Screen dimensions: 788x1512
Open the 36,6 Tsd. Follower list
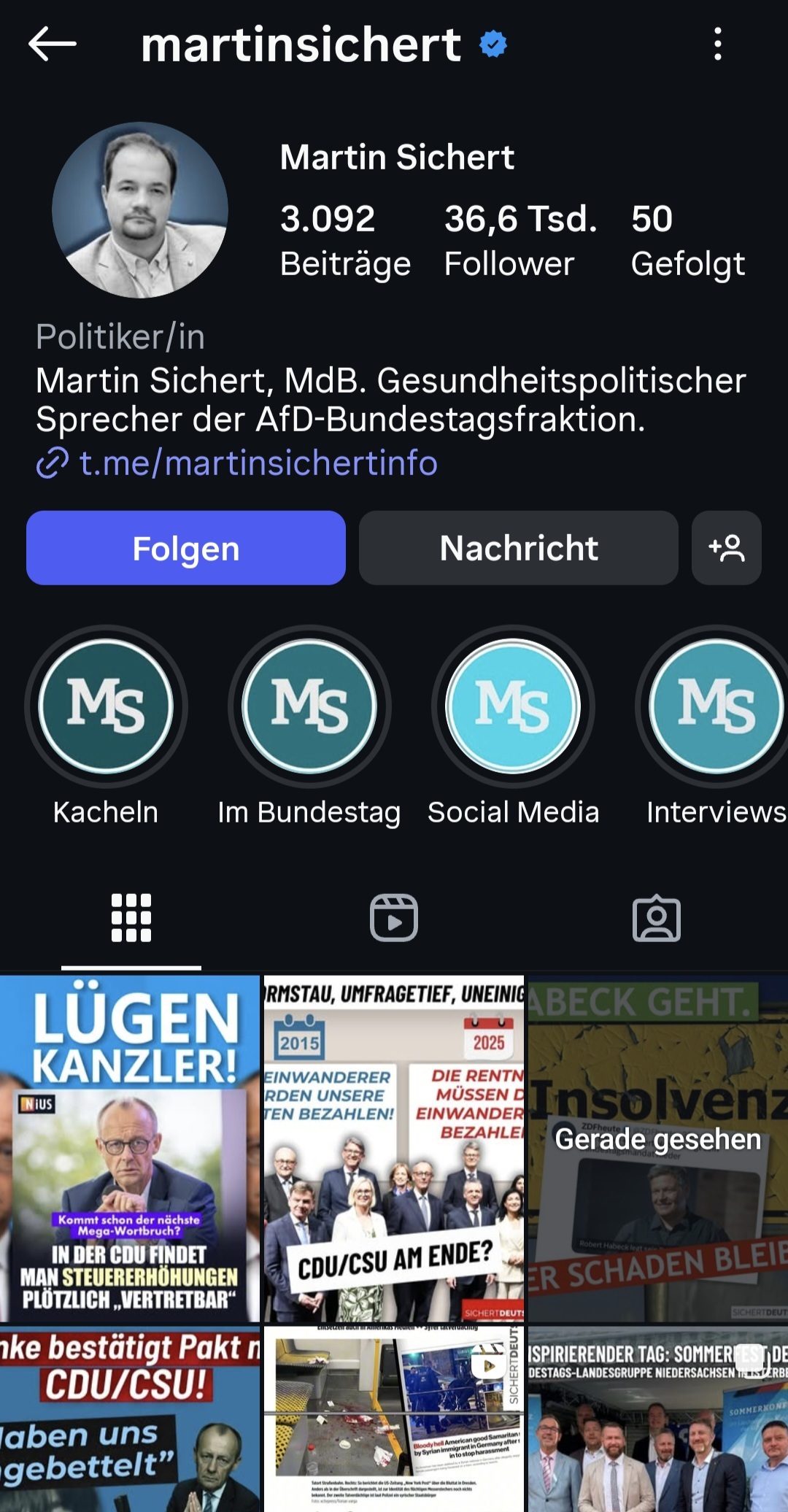tap(519, 239)
